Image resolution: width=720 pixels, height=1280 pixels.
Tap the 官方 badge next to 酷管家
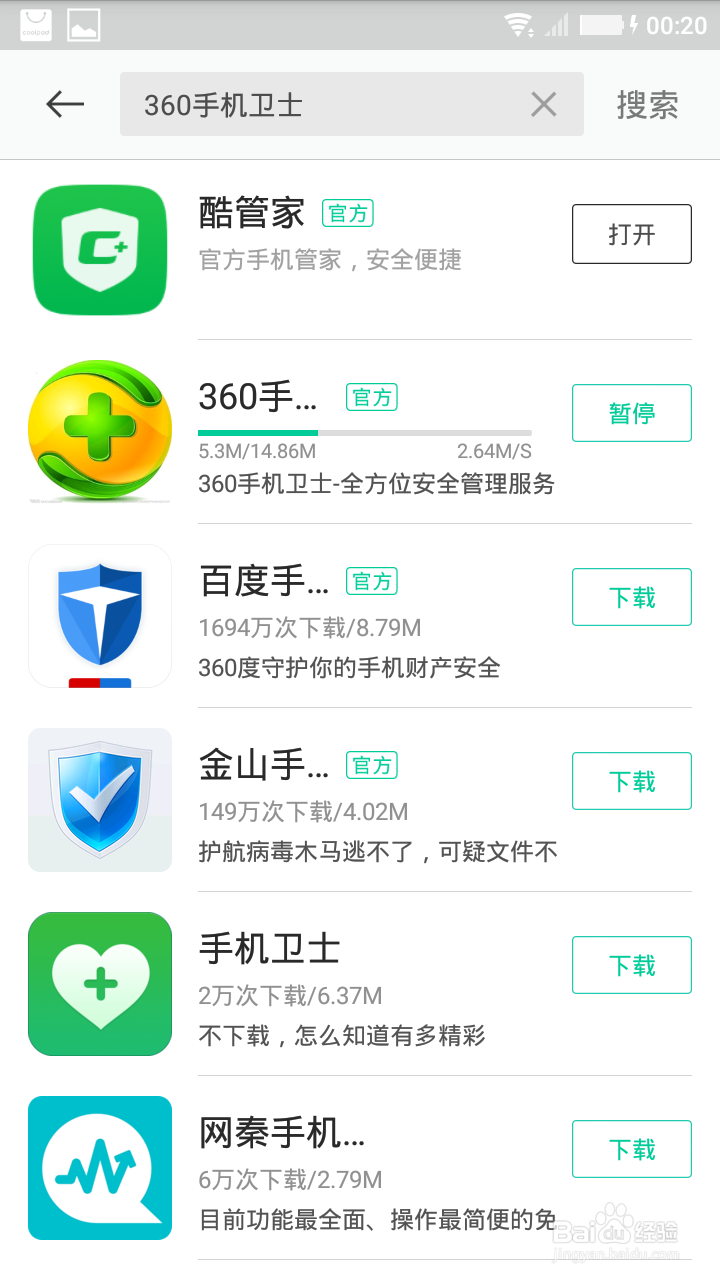coord(347,213)
